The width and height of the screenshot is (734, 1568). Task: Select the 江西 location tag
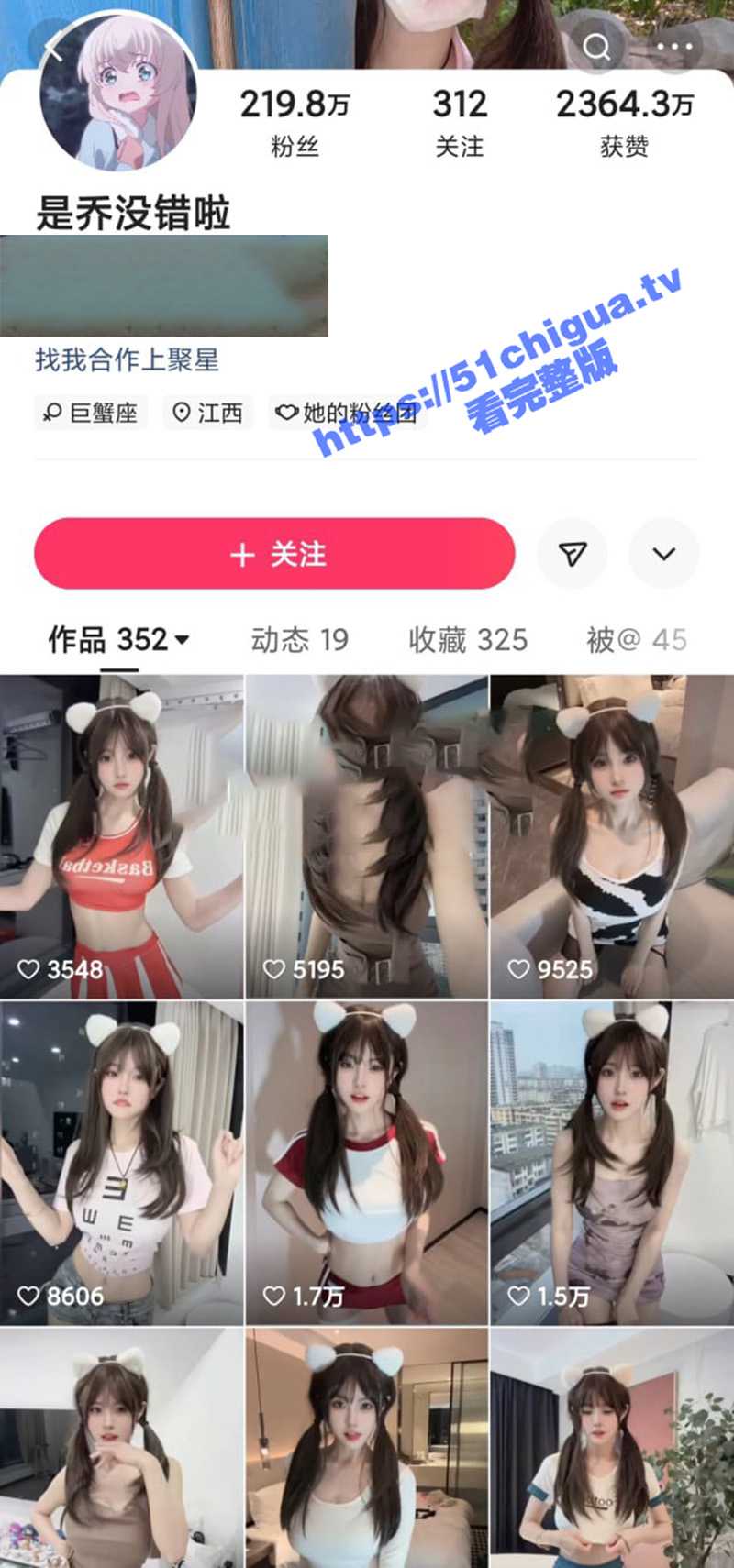point(206,413)
